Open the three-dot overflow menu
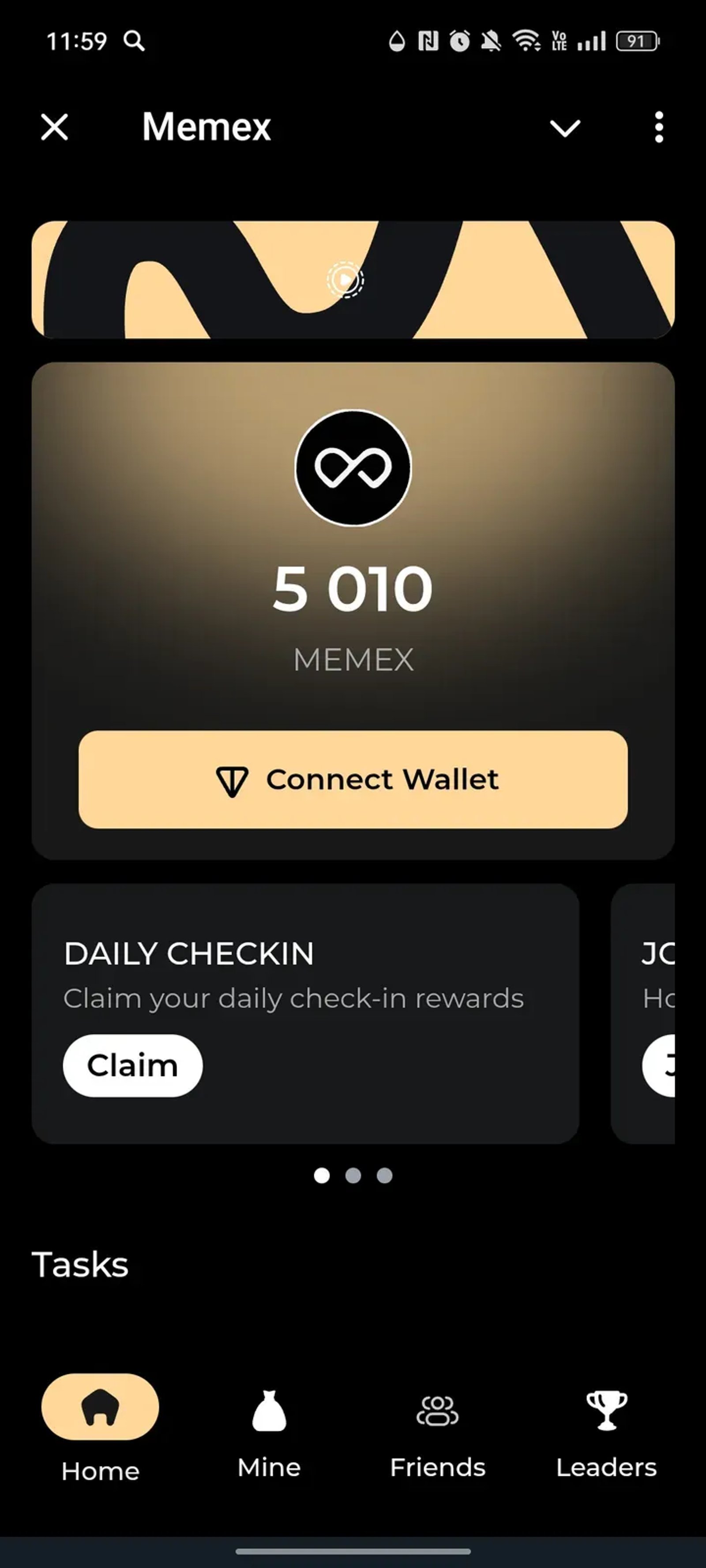 pyautogui.click(x=658, y=127)
